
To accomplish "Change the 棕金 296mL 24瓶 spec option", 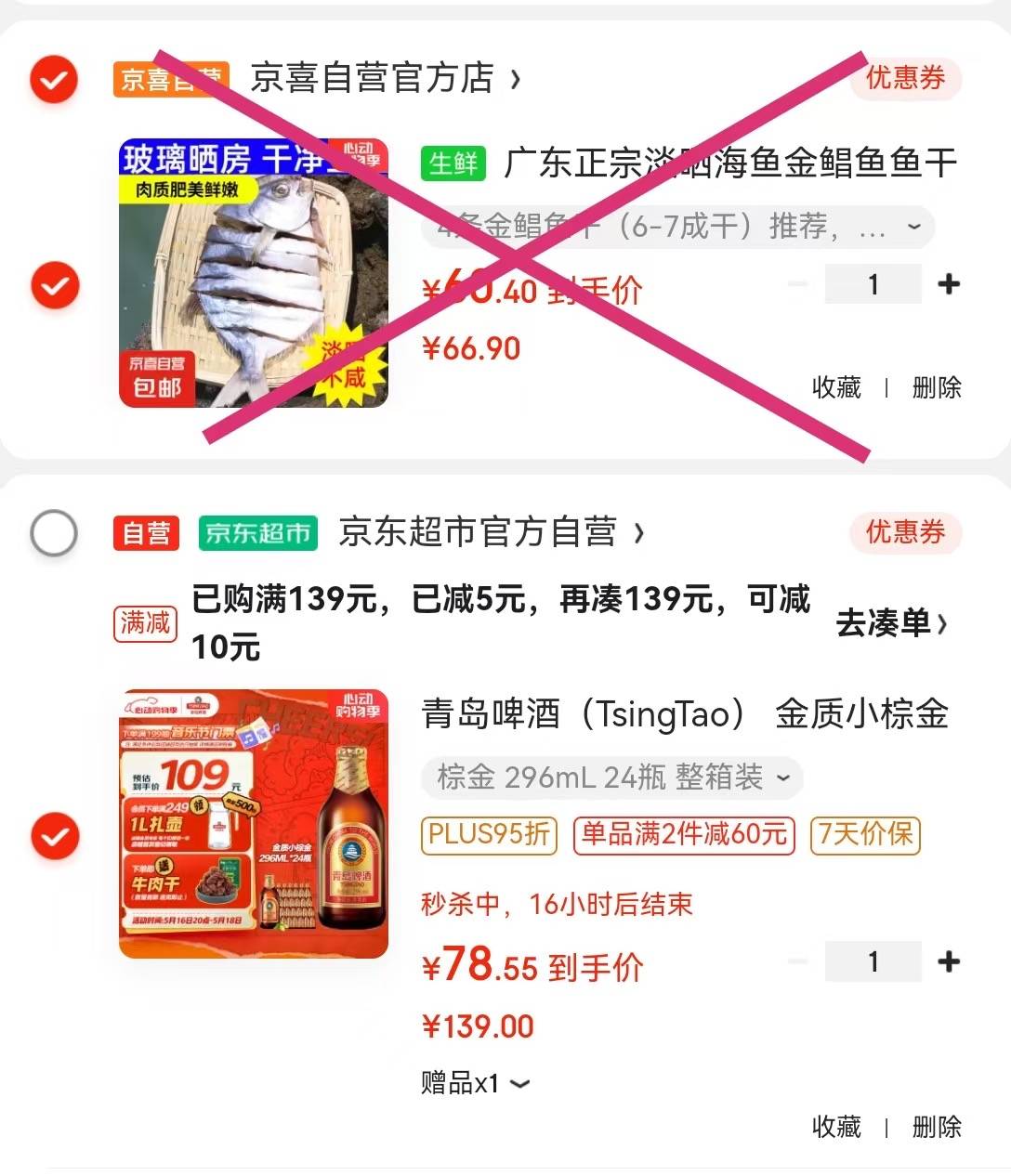I will 612,777.
